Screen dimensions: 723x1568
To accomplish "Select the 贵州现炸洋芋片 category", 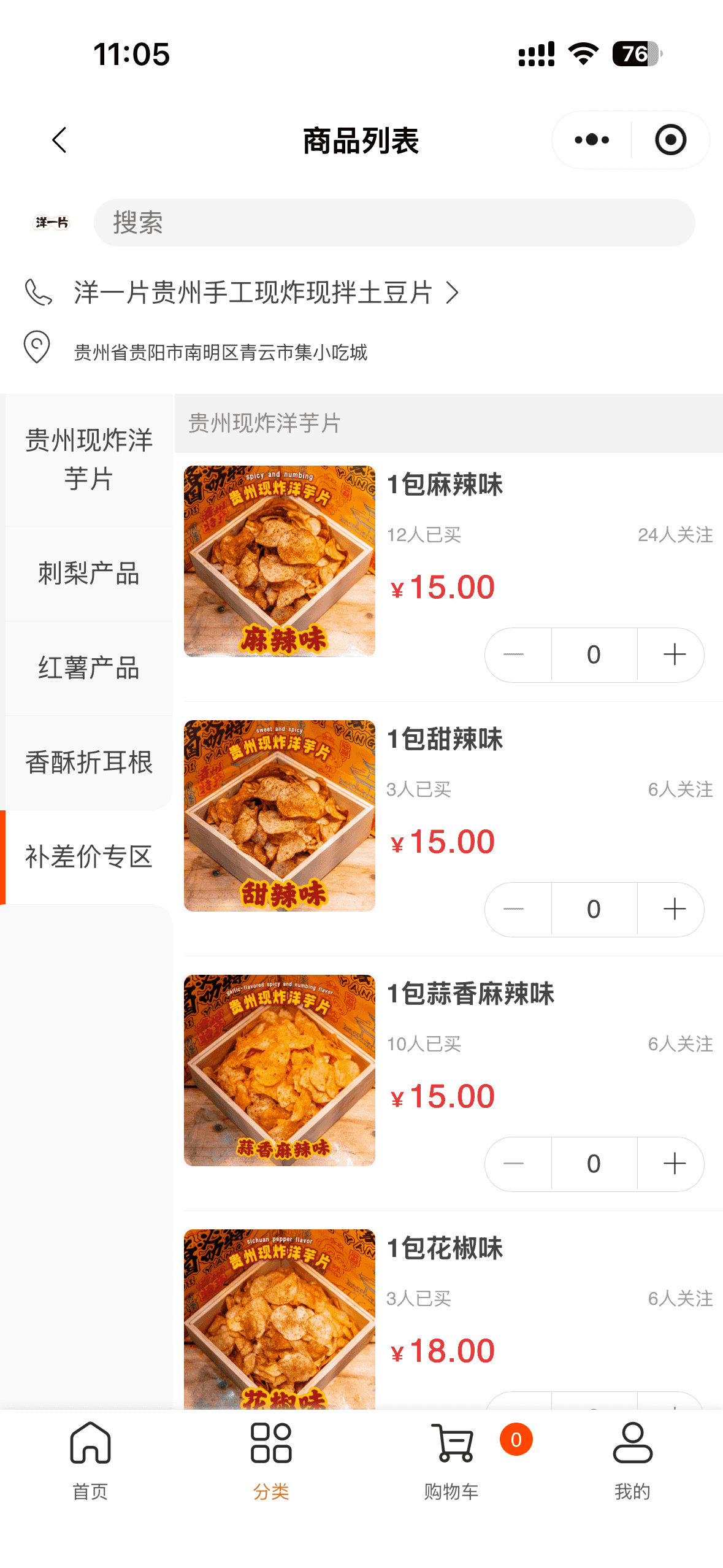I will [89, 459].
